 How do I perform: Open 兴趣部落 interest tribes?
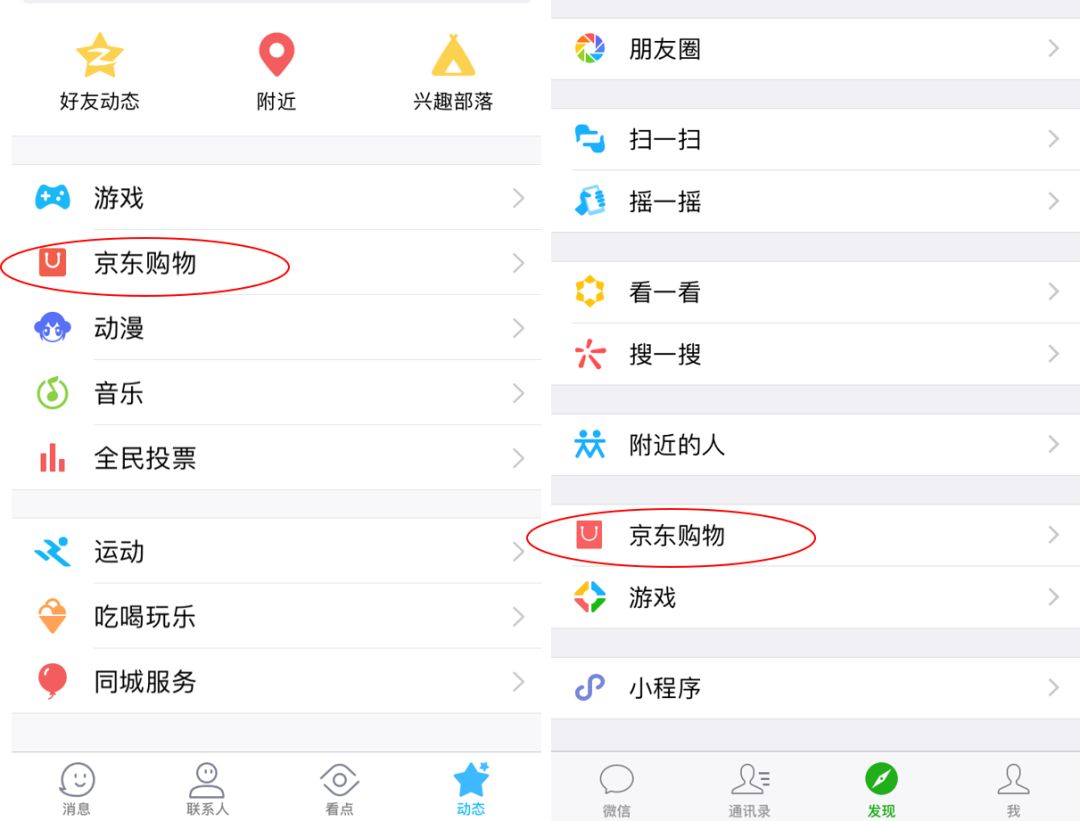pyautogui.click(x=453, y=72)
